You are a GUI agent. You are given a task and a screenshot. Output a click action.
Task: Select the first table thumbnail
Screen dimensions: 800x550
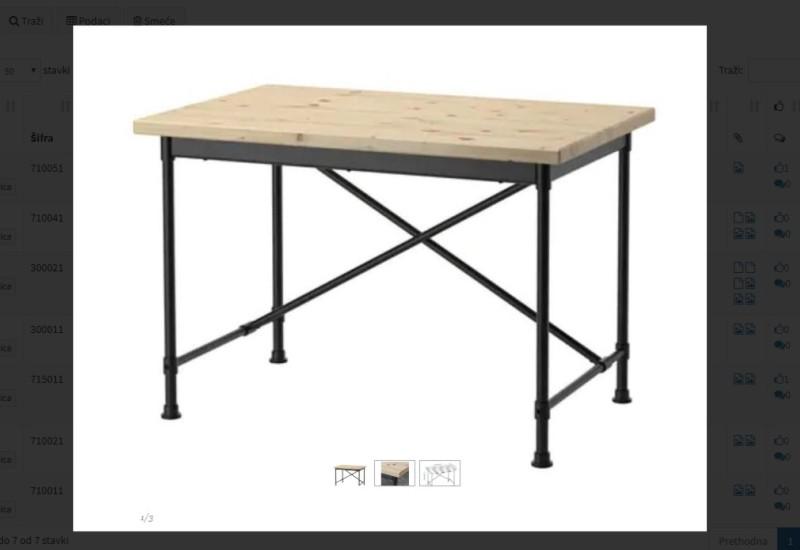[350, 473]
